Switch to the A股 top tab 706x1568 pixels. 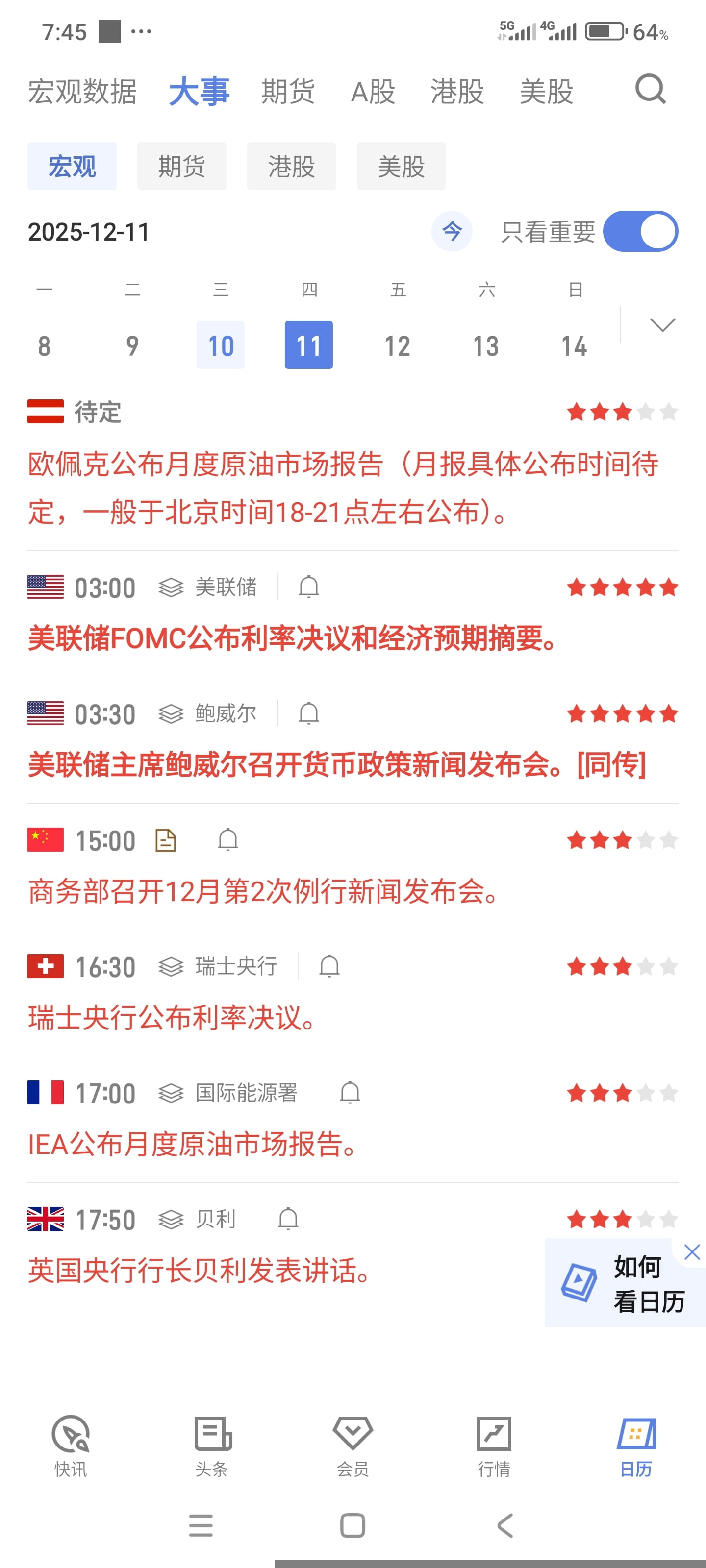tap(373, 92)
